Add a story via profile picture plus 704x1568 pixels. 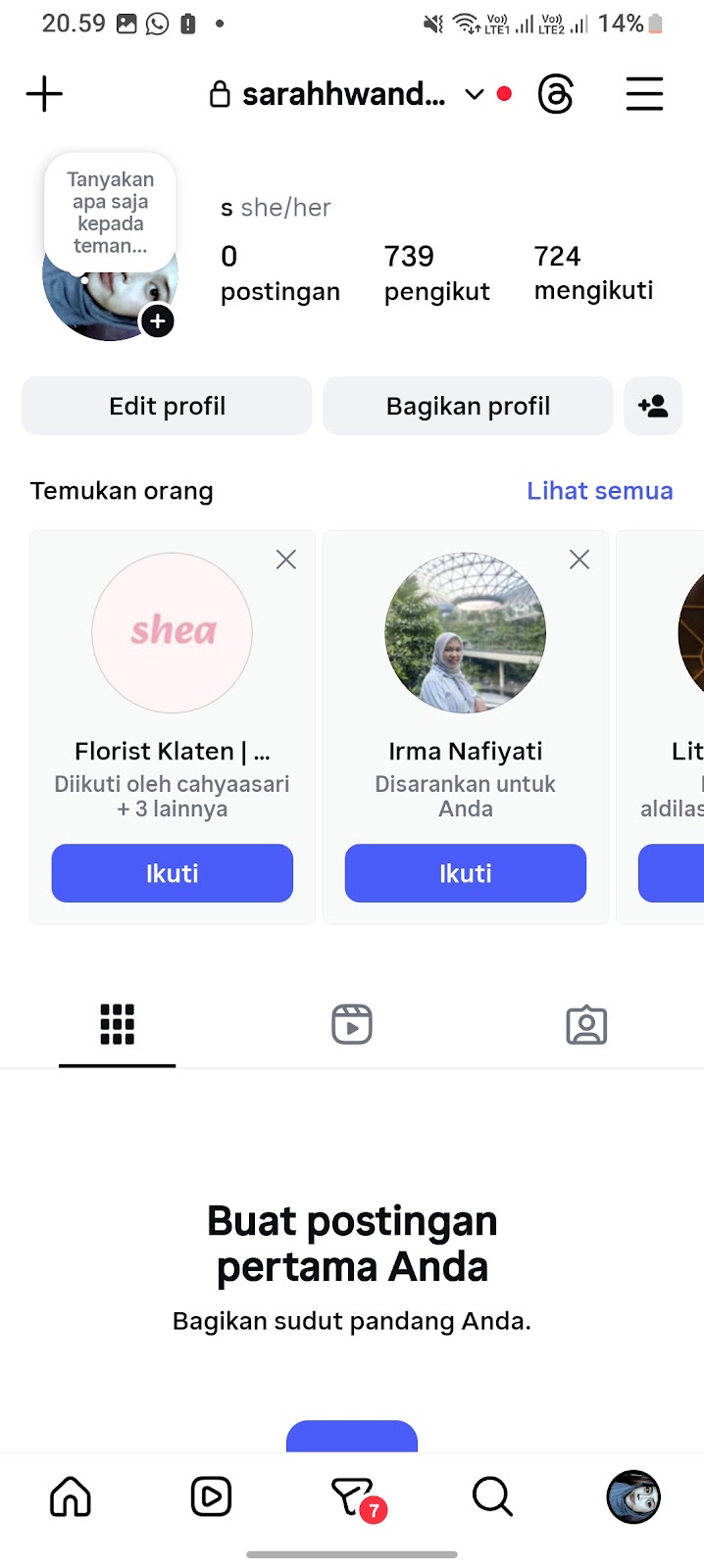coord(158,321)
